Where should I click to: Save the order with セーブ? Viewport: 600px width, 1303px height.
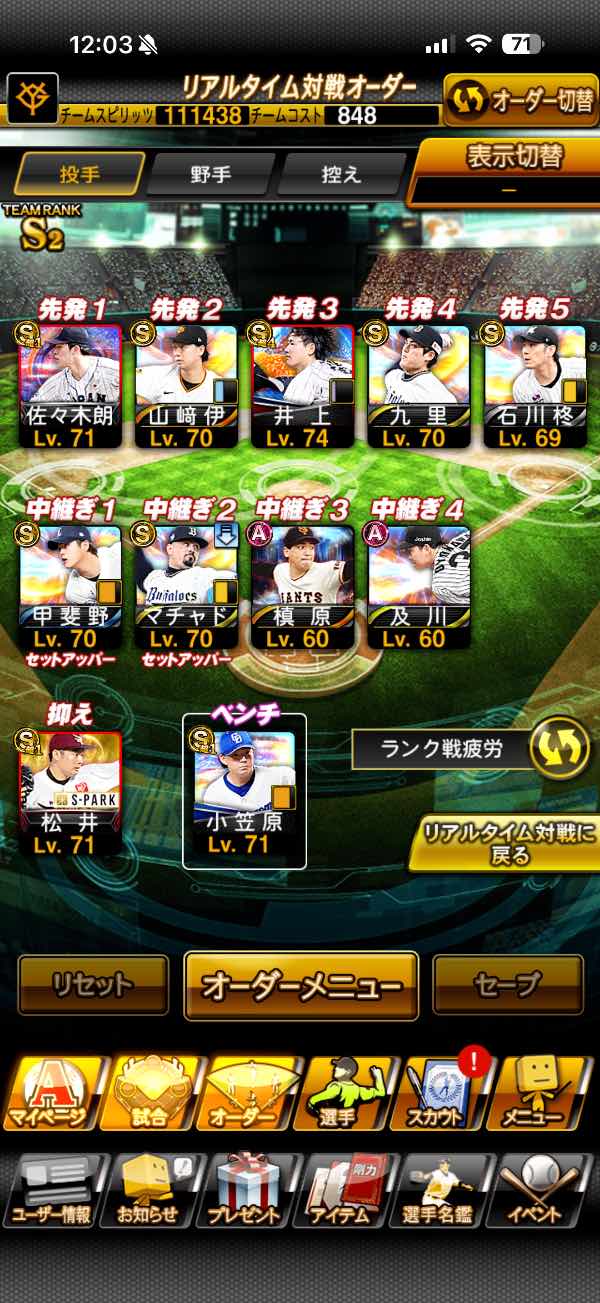point(508,985)
